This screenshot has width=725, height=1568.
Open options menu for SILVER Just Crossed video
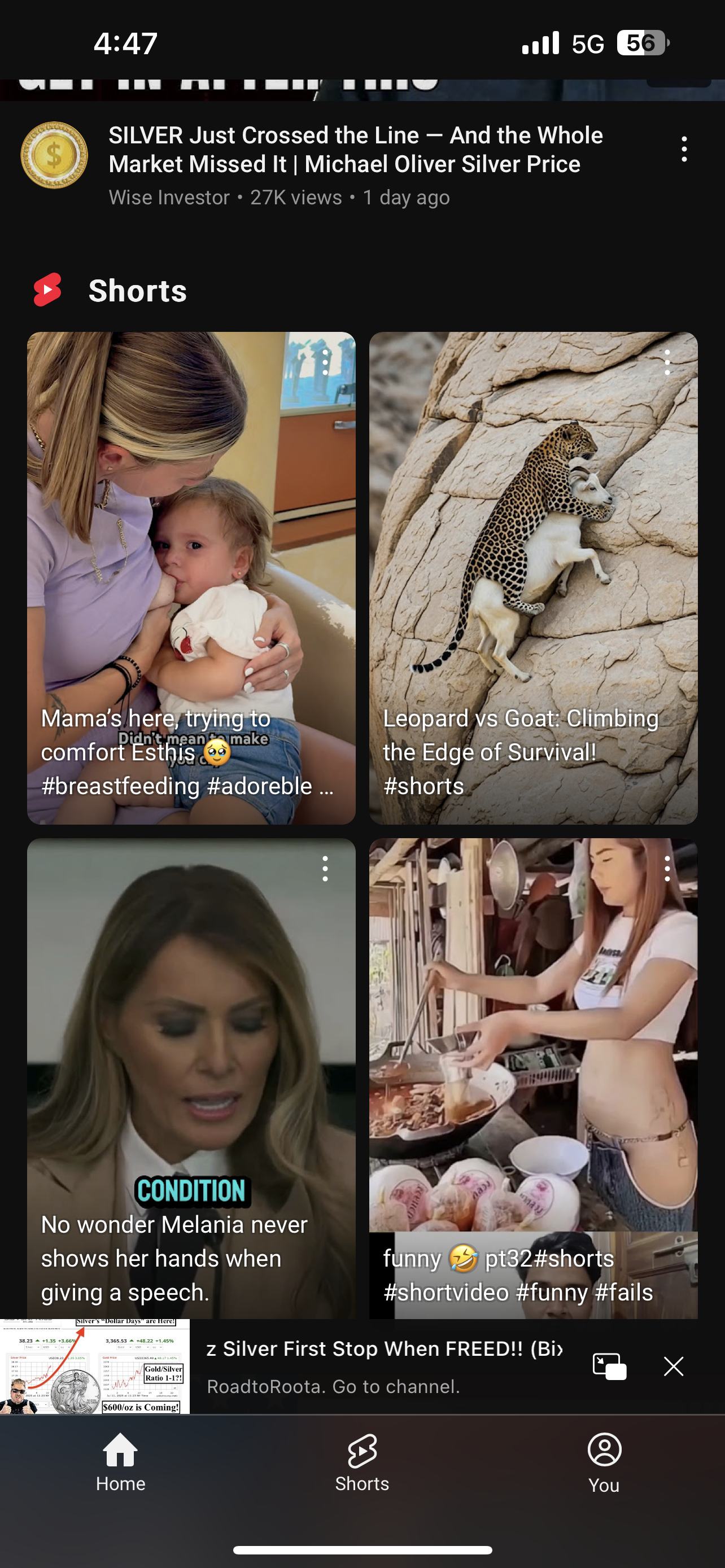[684, 149]
